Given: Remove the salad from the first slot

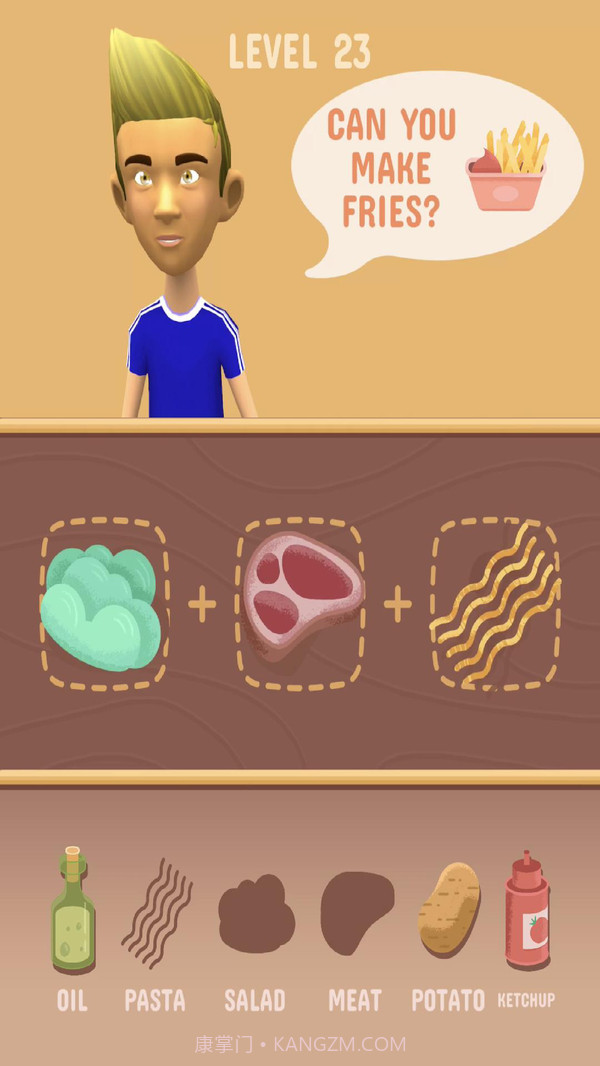Looking at the screenshot, I should pos(103,605).
